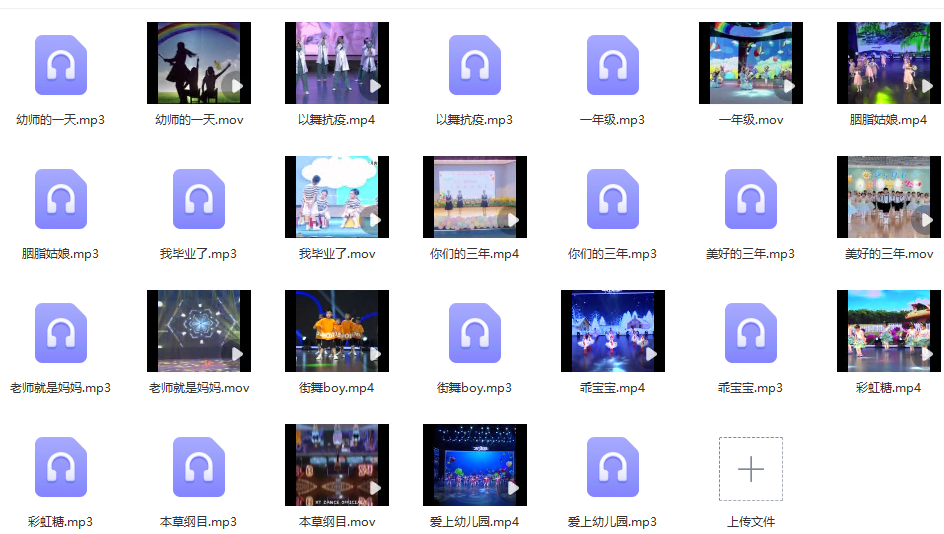This screenshot has width=944, height=534.
Task: Play the 本草纲目.mov video
Action: click(336, 465)
